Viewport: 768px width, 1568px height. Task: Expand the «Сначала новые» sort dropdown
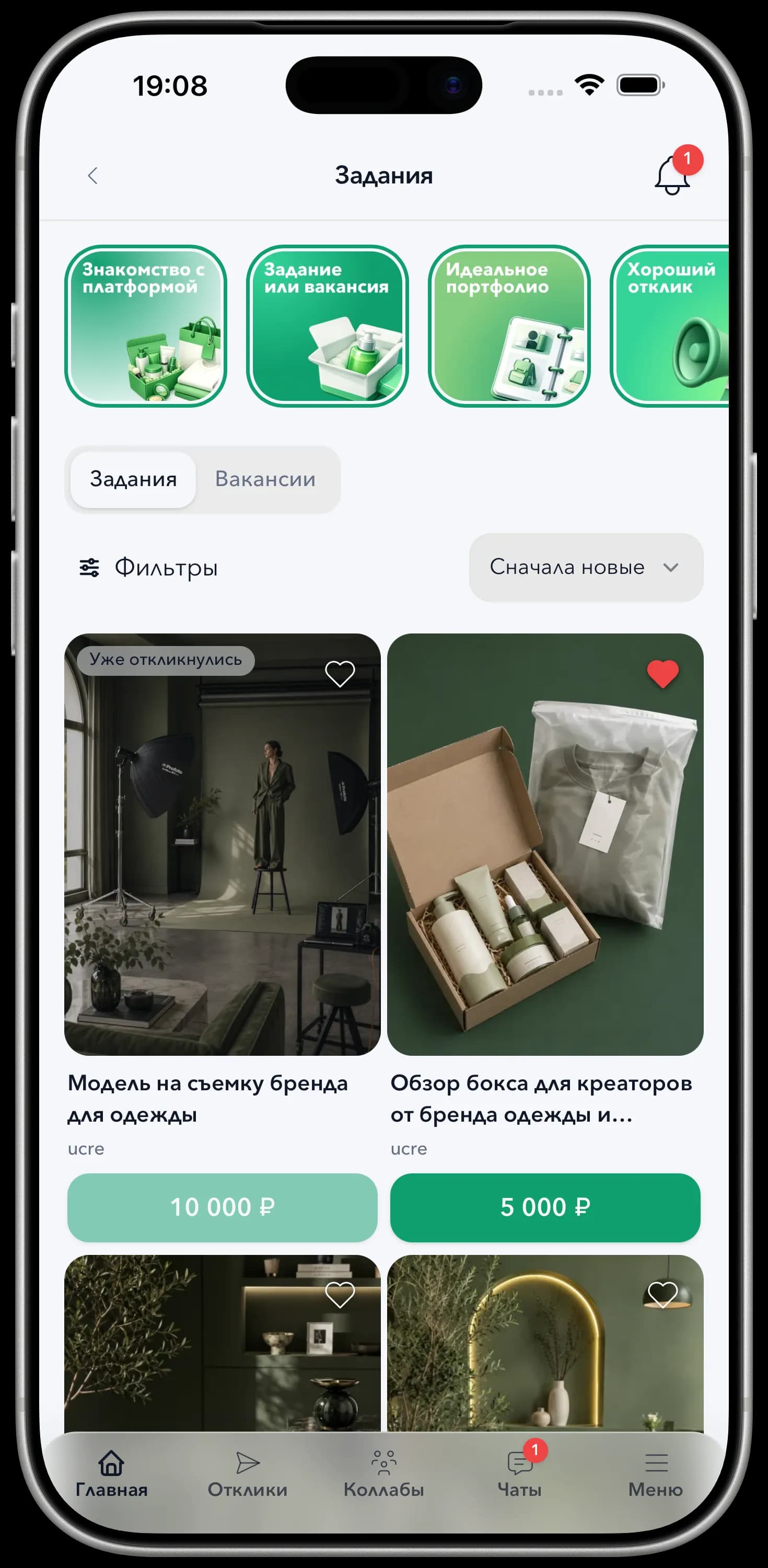click(586, 567)
